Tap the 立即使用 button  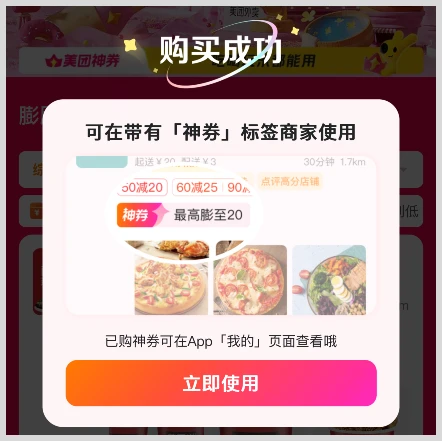[x=221, y=383]
